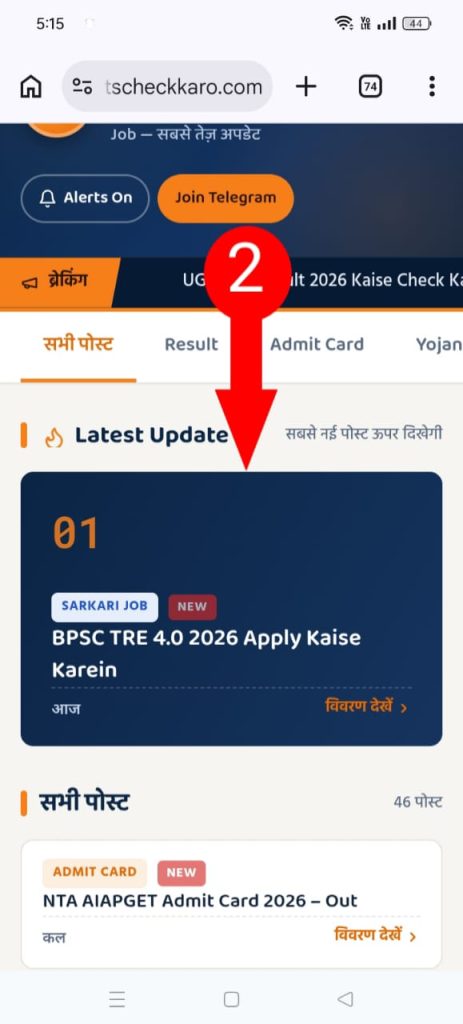Switch to the Result tab

click(191, 344)
